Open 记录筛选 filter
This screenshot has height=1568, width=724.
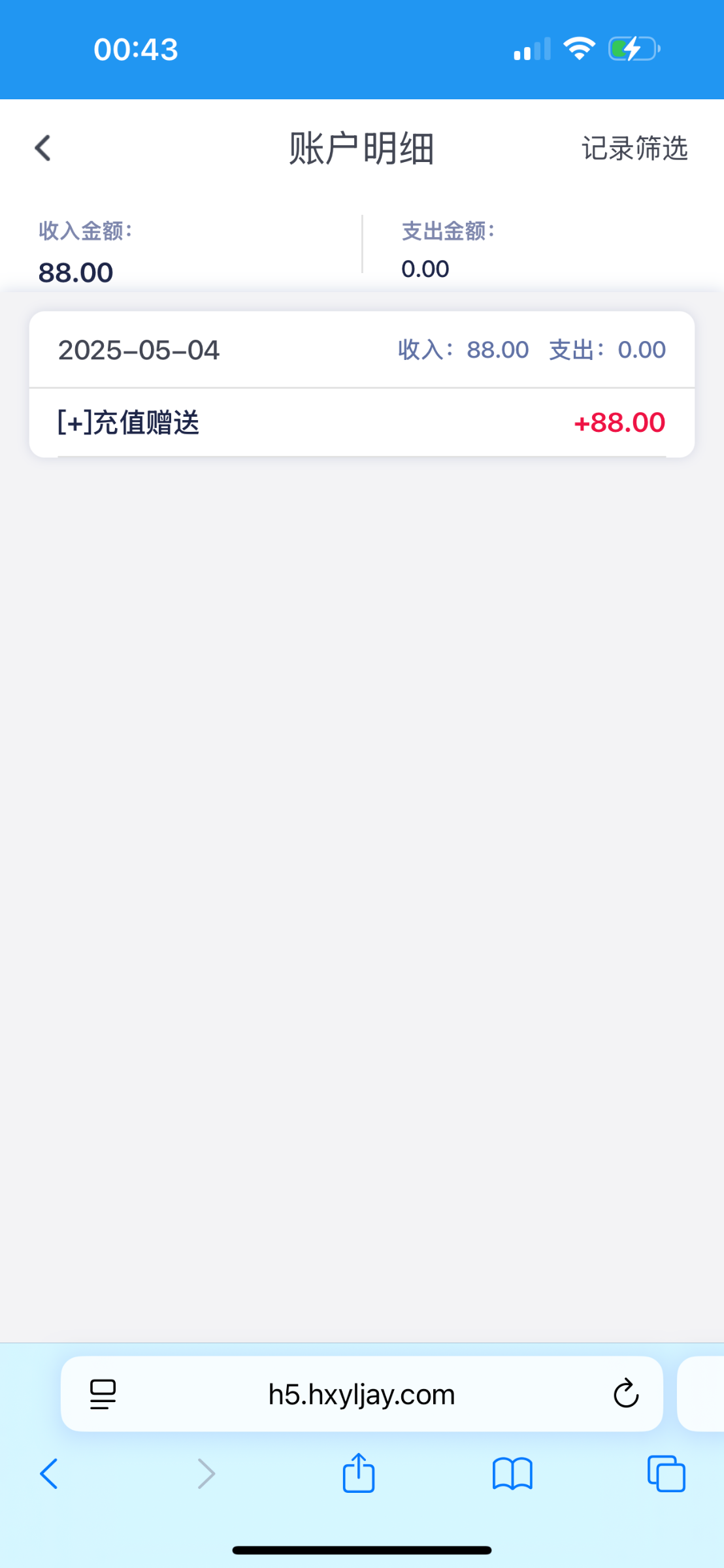[634, 148]
